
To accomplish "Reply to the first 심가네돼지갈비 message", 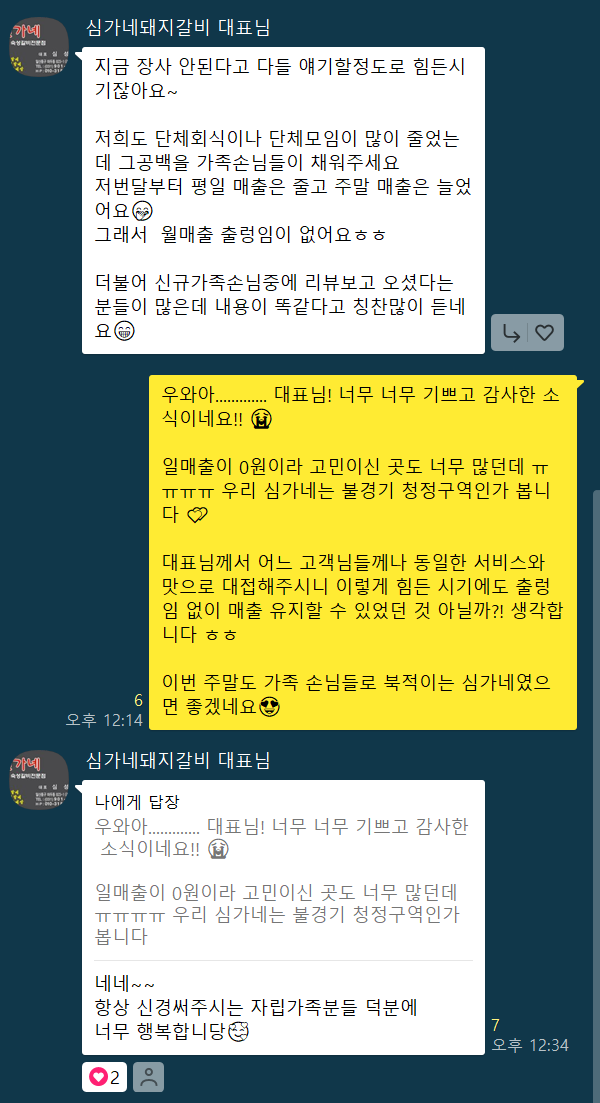I will [x=511, y=333].
